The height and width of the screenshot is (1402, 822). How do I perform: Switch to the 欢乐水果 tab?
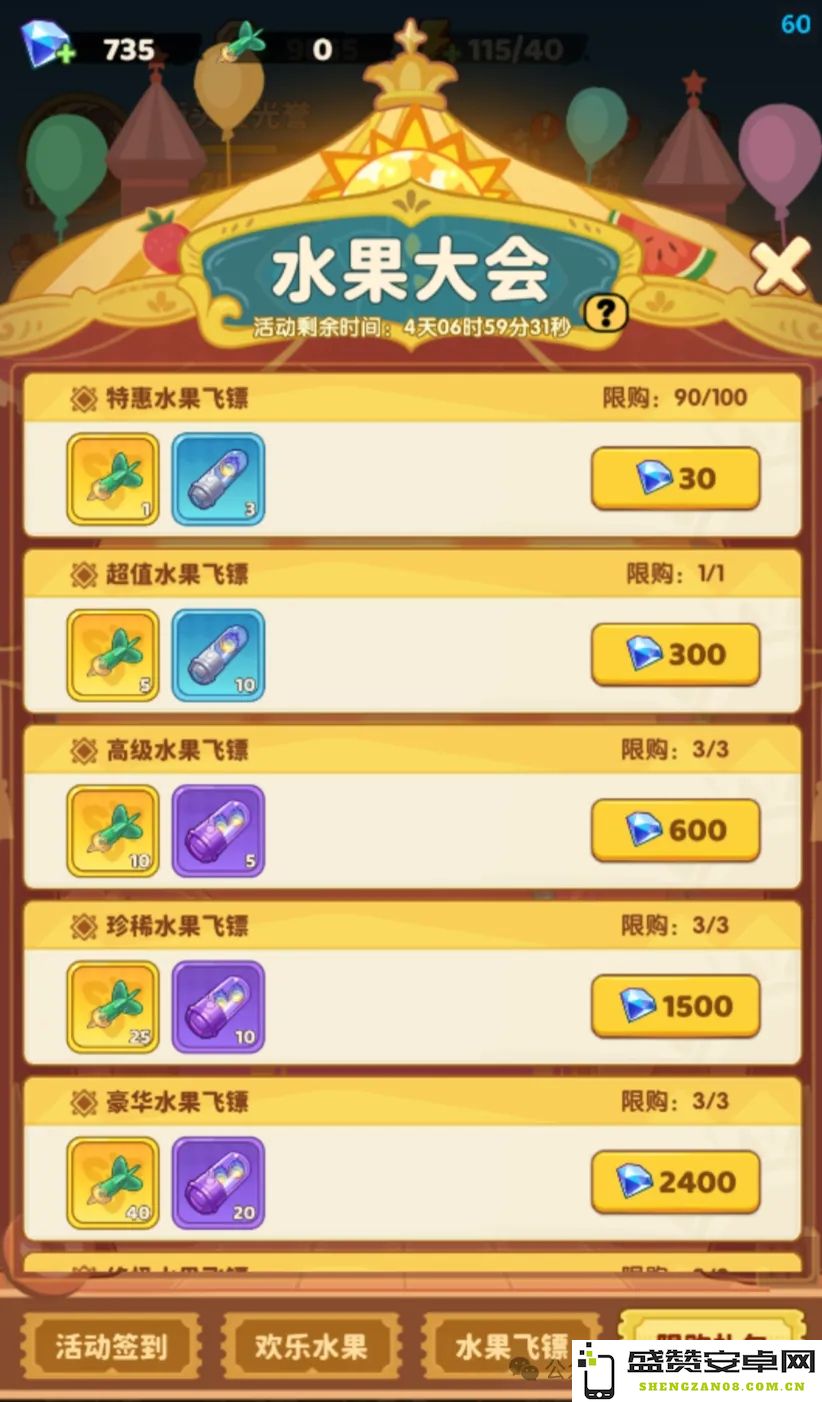(310, 1346)
